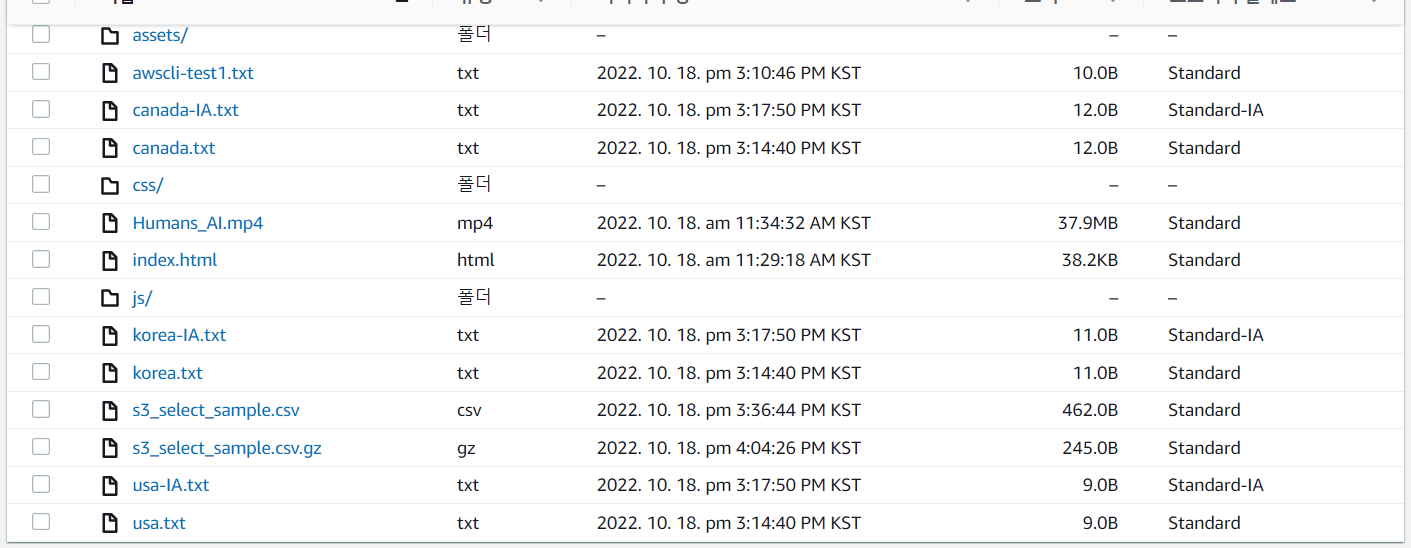Tick the checkbox next to korea.txt

(x=41, y=372)
